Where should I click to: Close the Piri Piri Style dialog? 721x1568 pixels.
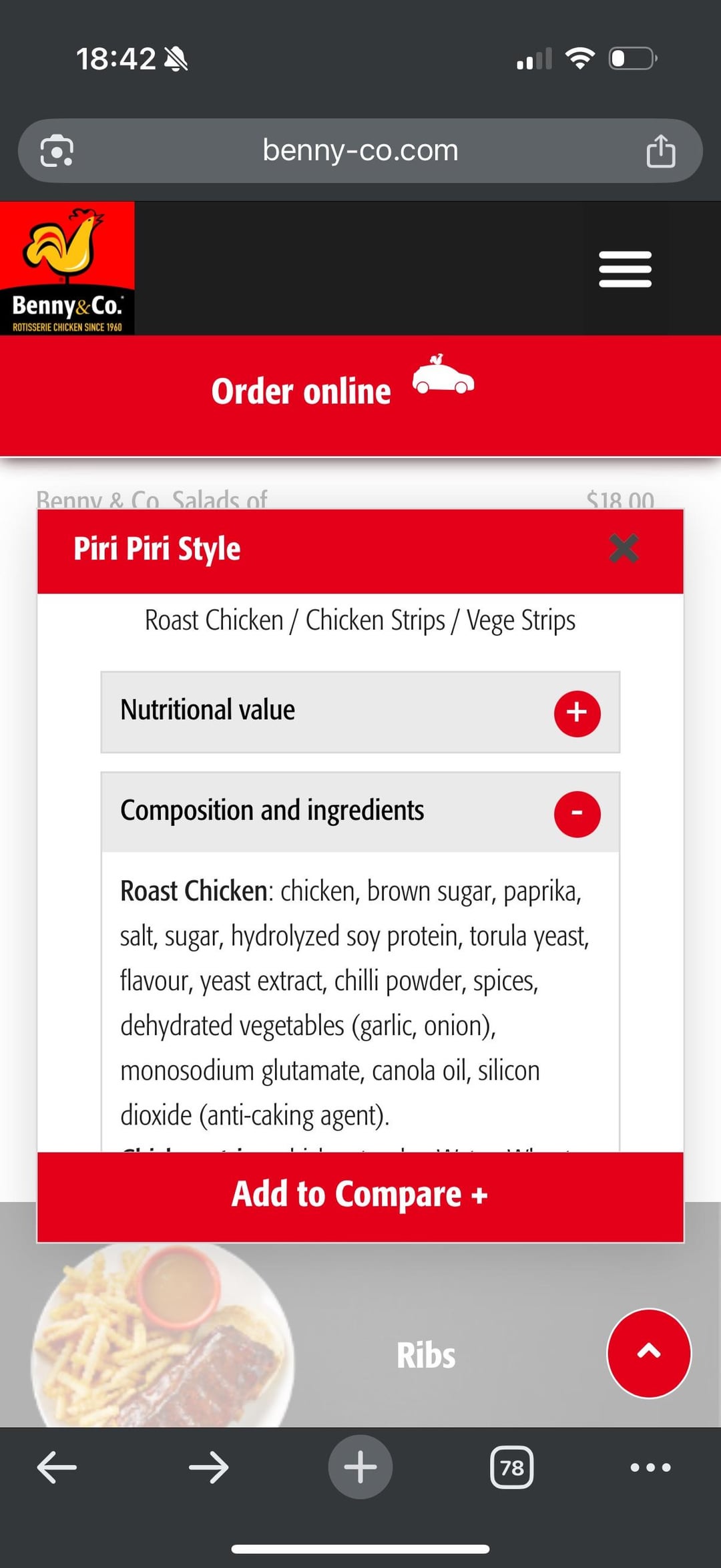(624, 548)
